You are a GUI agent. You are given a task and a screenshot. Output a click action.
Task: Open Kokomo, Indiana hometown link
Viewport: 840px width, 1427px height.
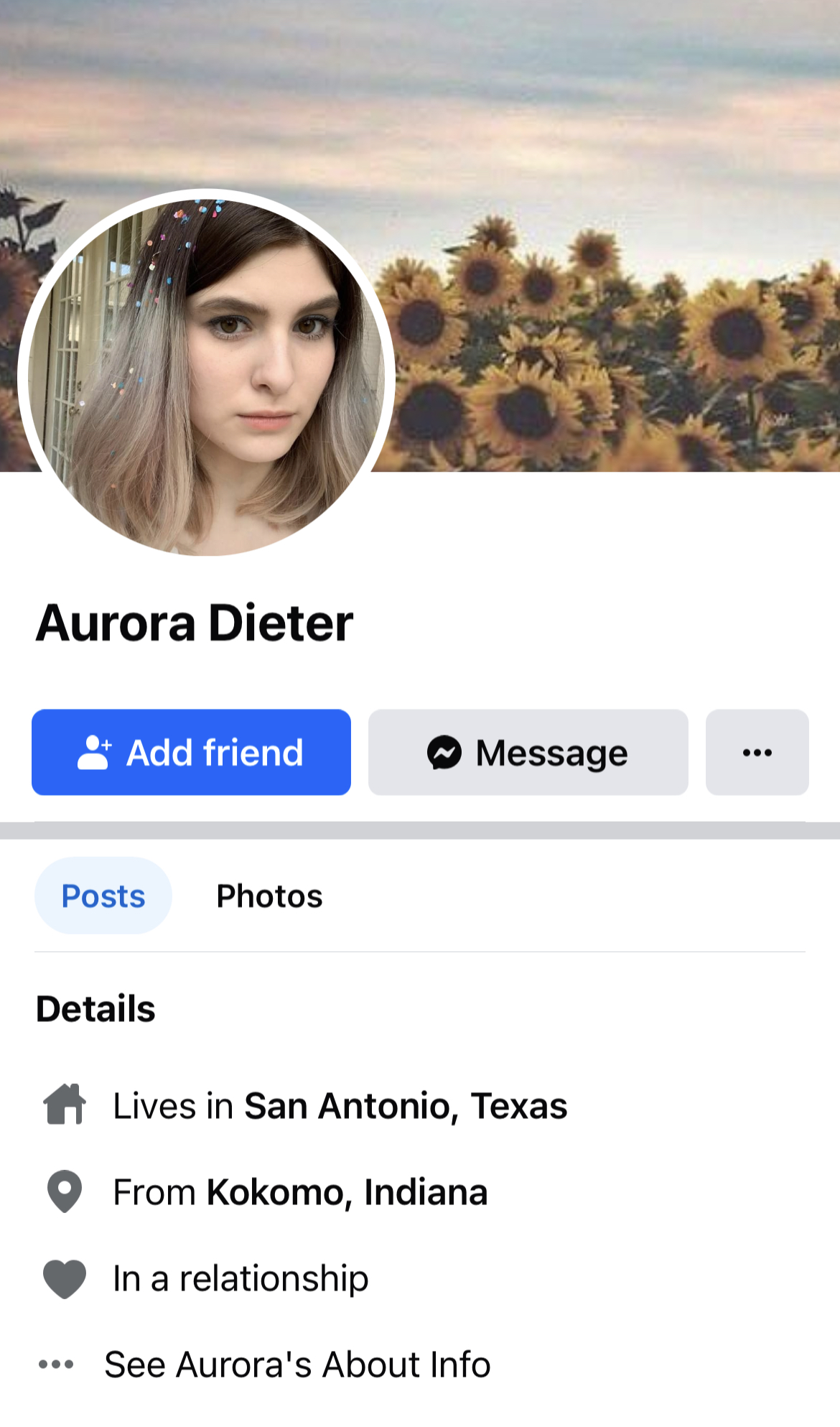[x=347, y=1192]
